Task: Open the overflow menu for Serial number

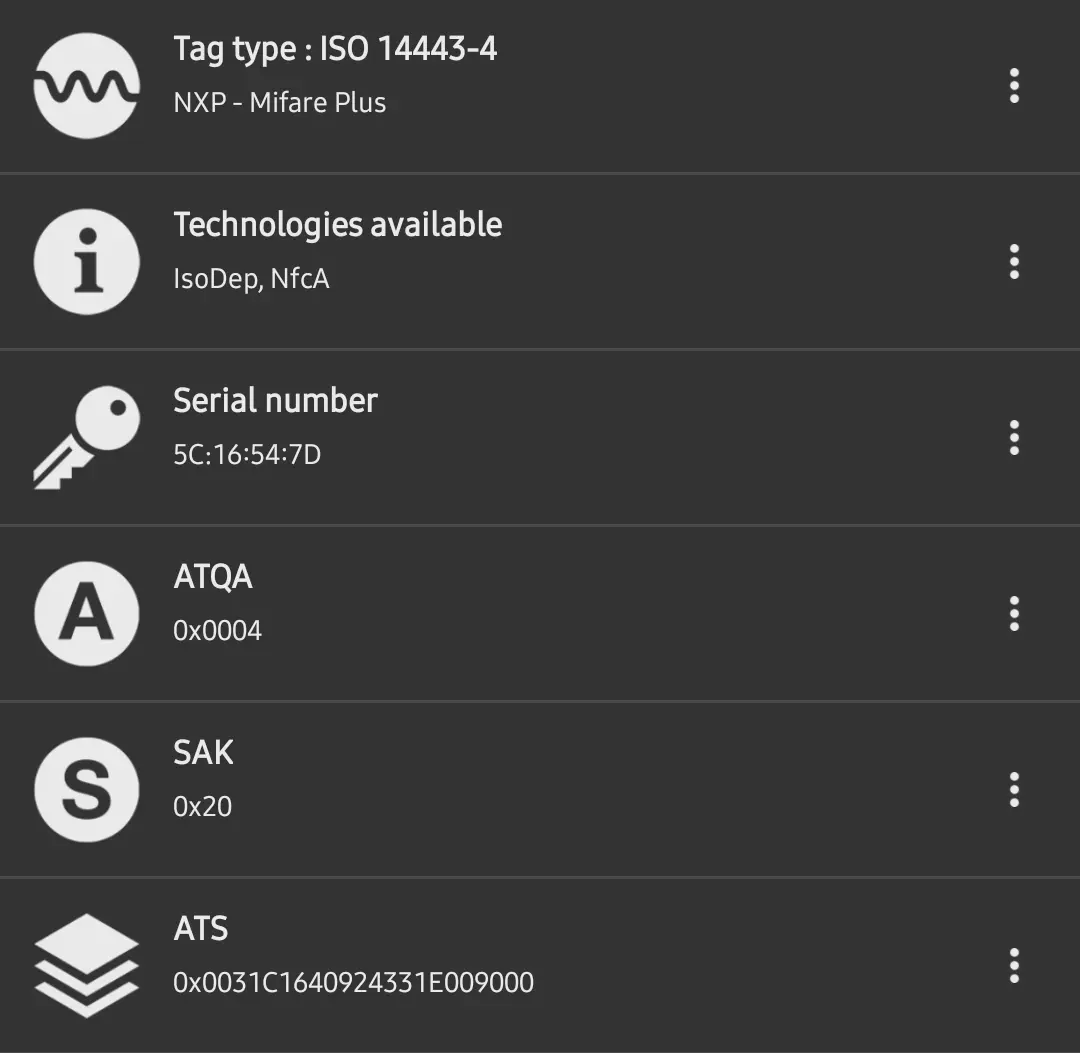Action: (1014, 438)
